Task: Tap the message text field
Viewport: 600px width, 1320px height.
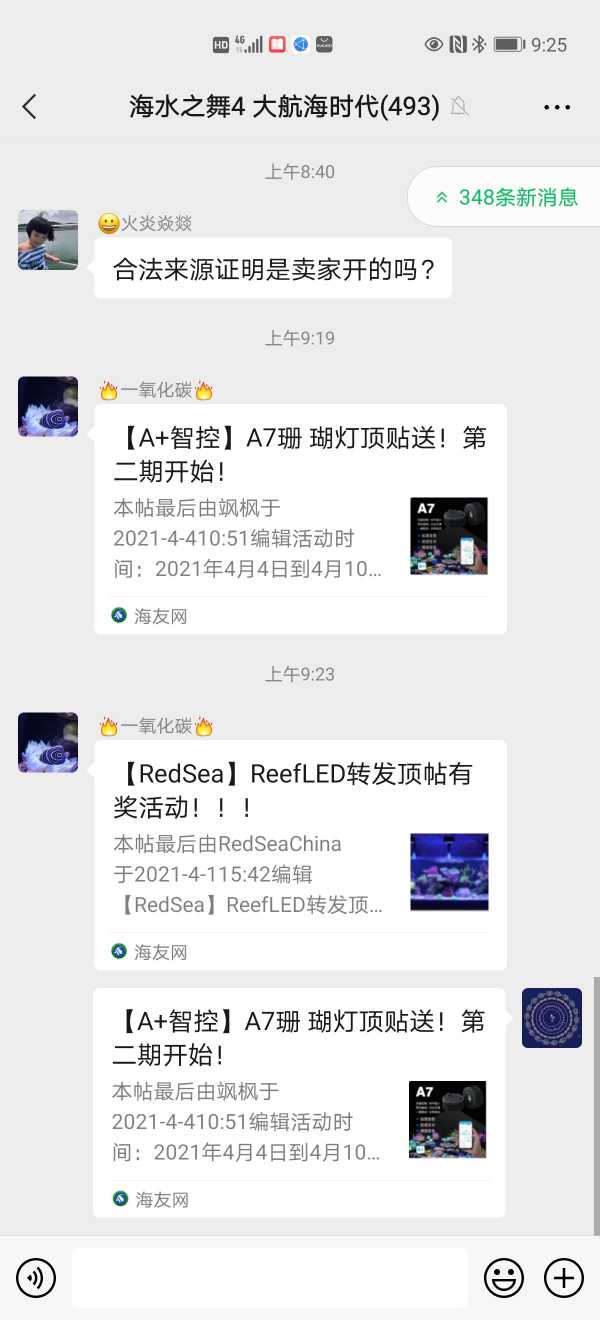Action: tap(269, 1278)
